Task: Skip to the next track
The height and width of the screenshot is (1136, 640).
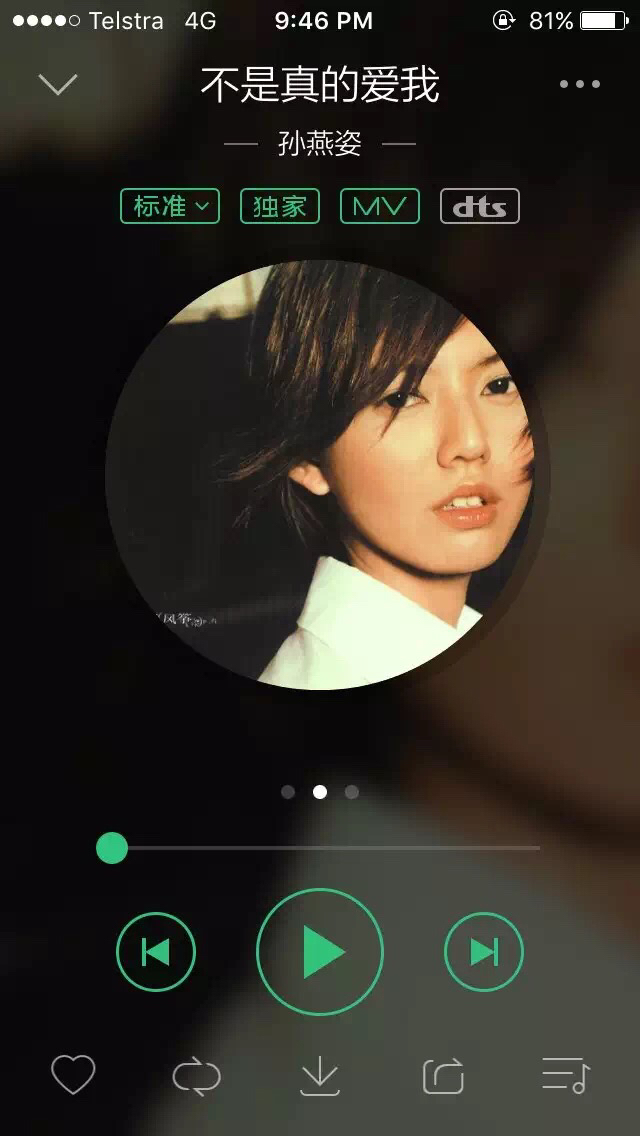Action: (x=484, y=952)
